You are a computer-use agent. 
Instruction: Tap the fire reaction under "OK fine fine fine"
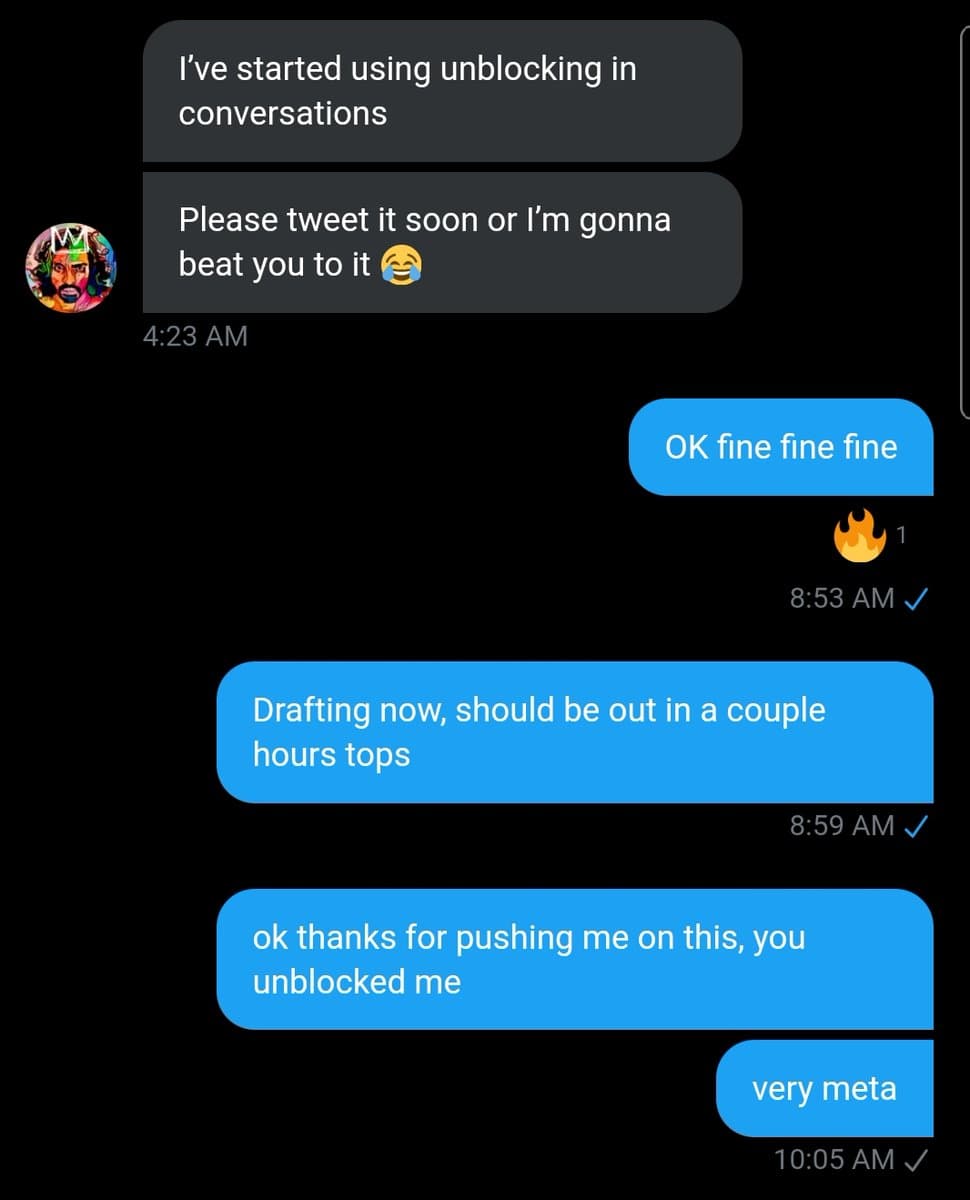coord(860,537)
